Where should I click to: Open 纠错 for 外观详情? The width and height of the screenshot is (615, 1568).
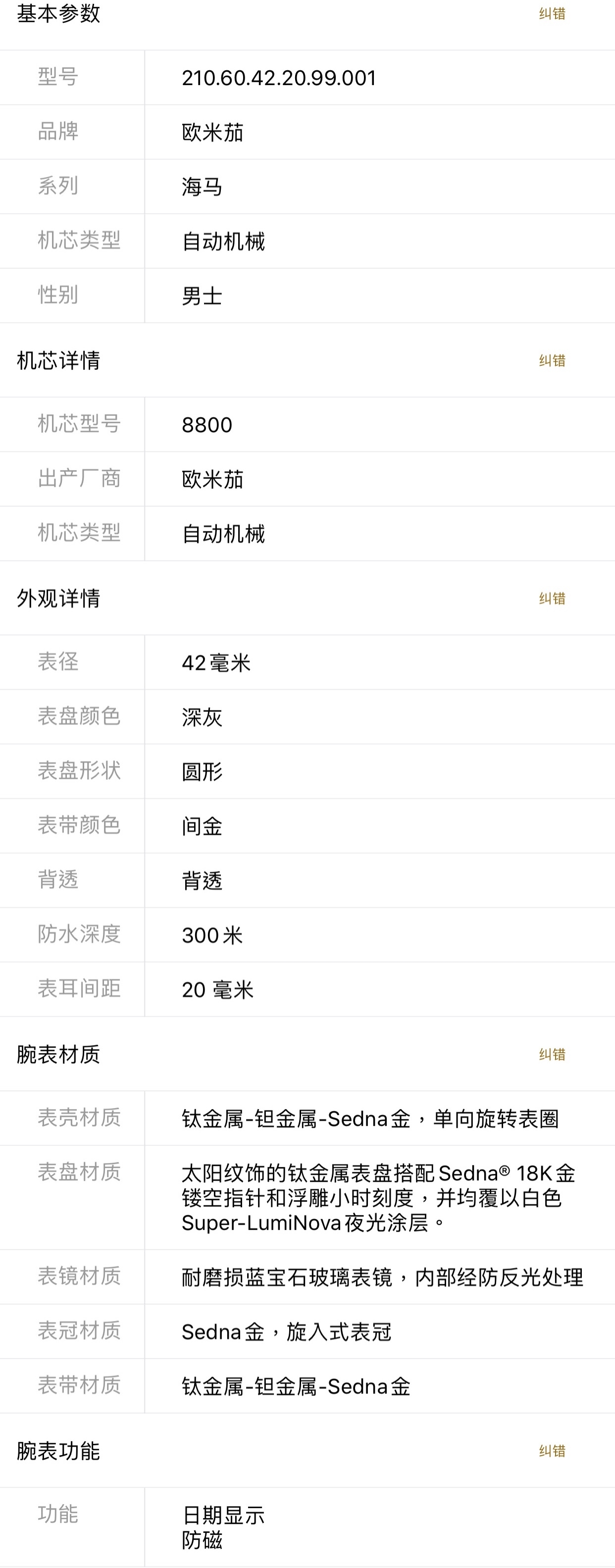click(x=552, y=599)
